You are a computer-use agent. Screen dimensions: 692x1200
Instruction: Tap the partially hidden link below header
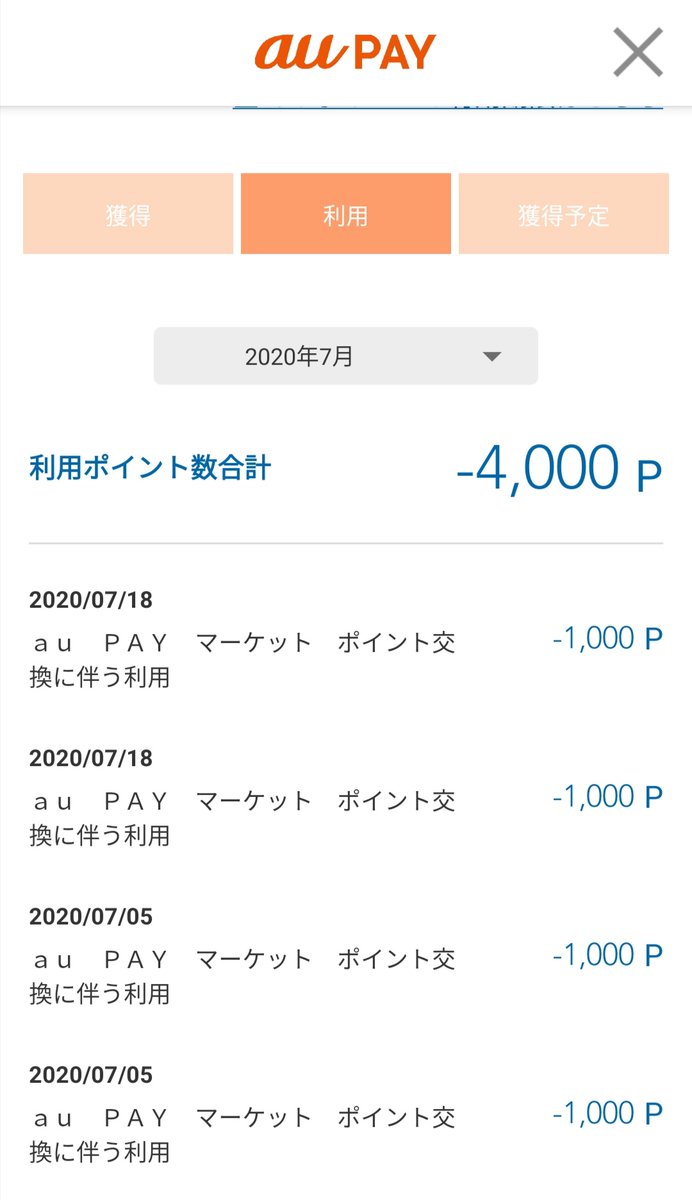[x=447, y=104]
